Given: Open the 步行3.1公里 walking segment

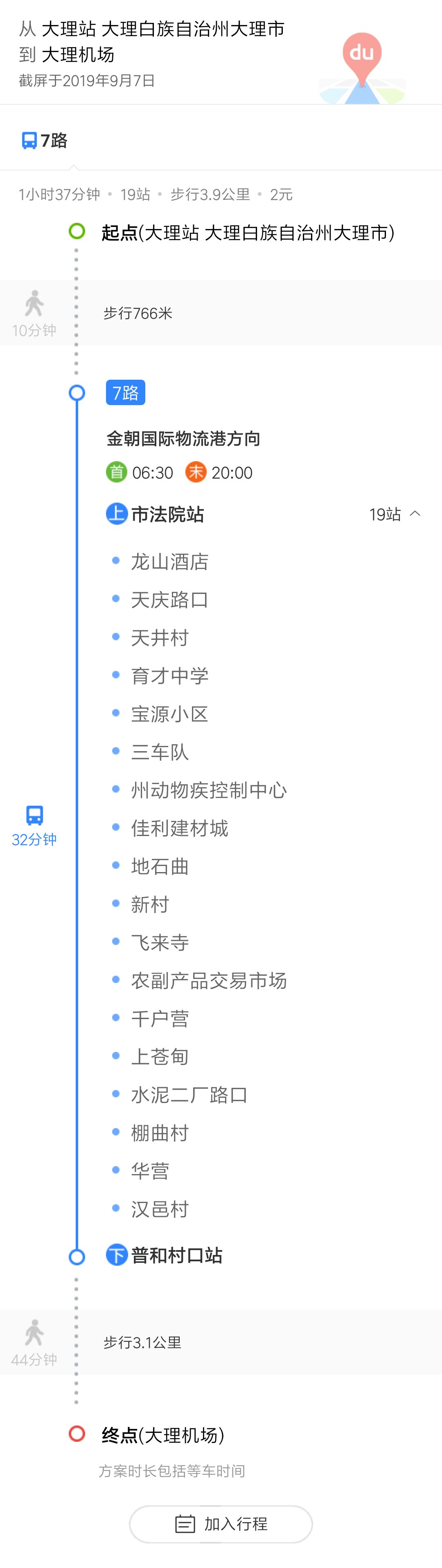Looking at the screenshot, I should tap(142, 1342).
